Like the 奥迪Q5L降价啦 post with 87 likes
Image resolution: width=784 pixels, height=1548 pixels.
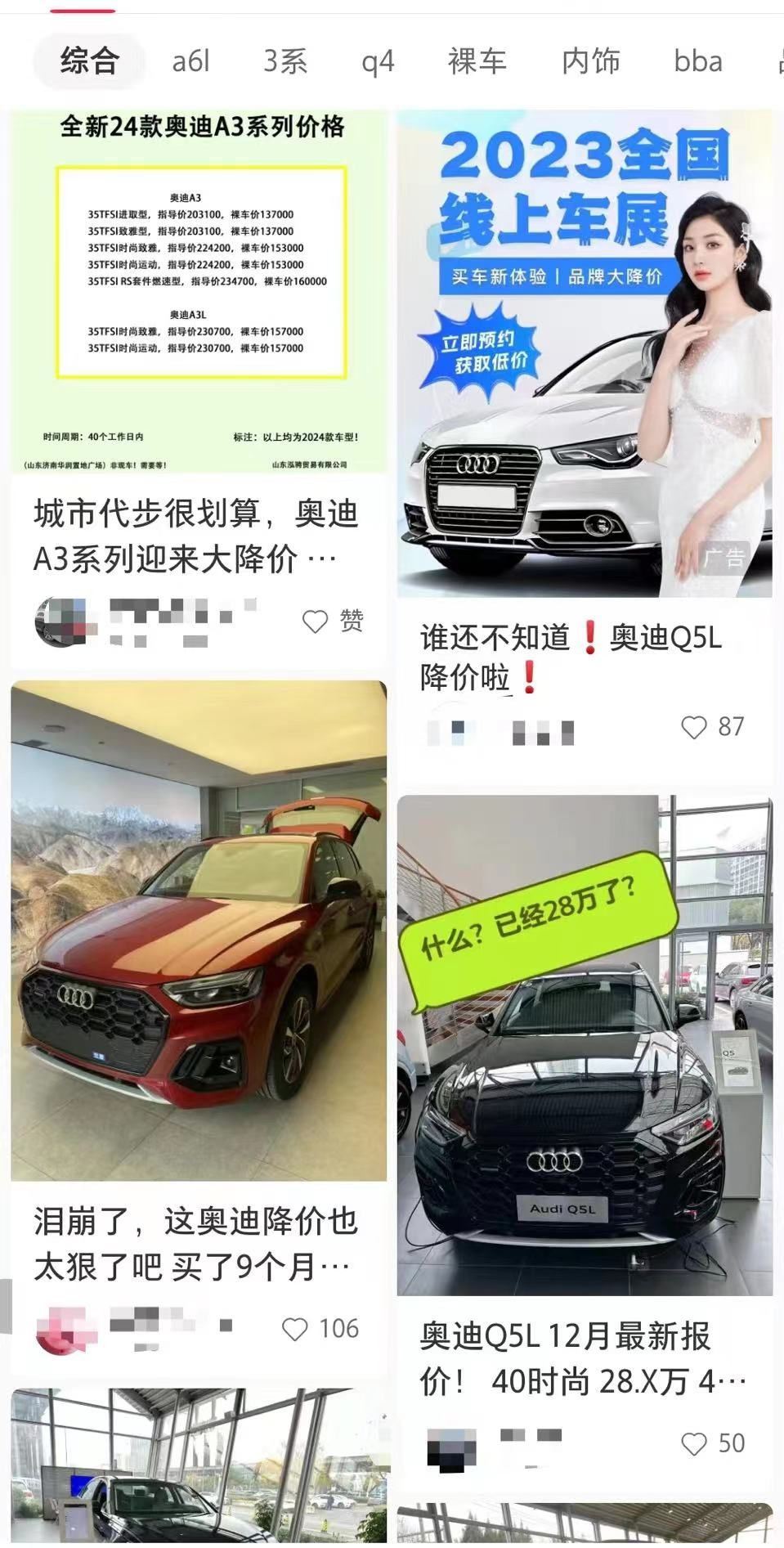coord(694,727)
